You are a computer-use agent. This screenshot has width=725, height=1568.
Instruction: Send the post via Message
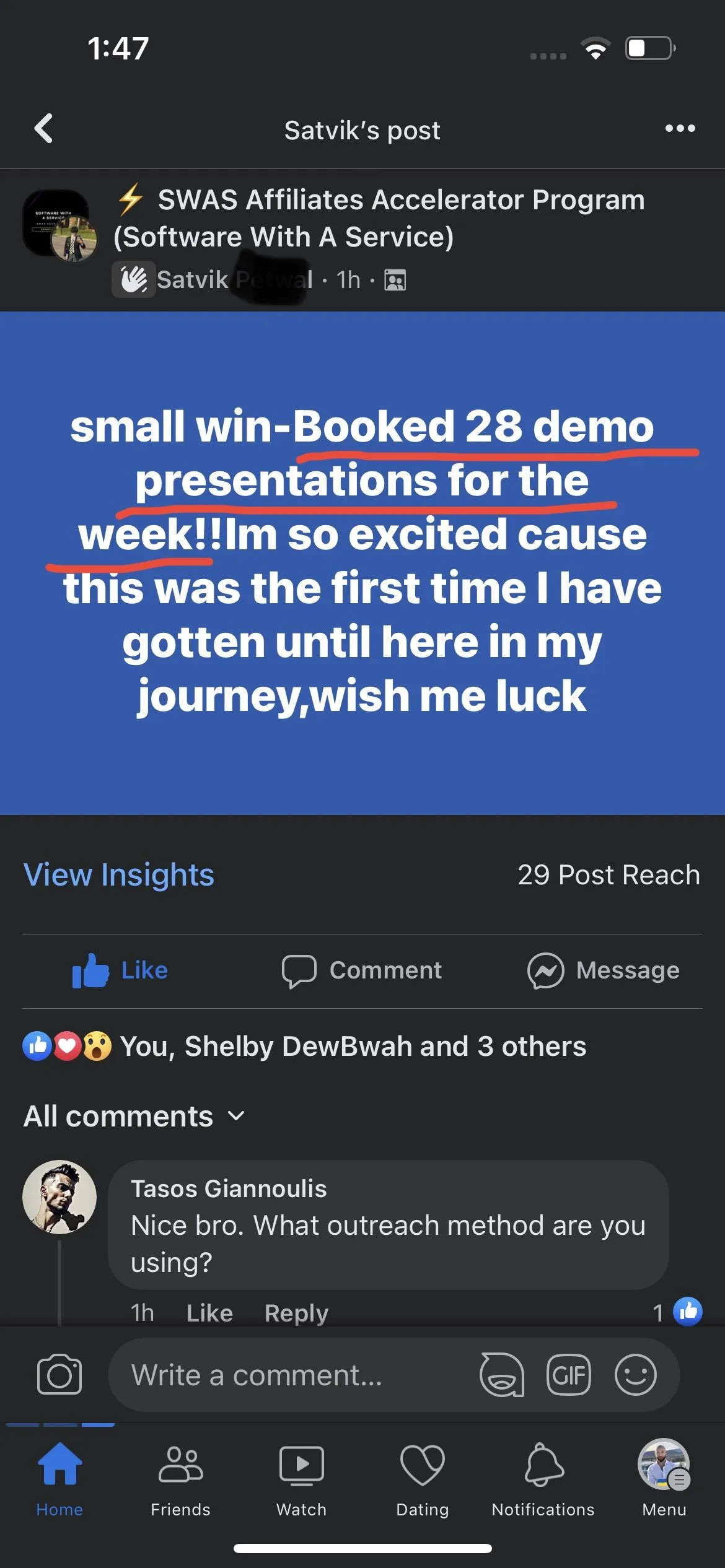coord(604,970)
